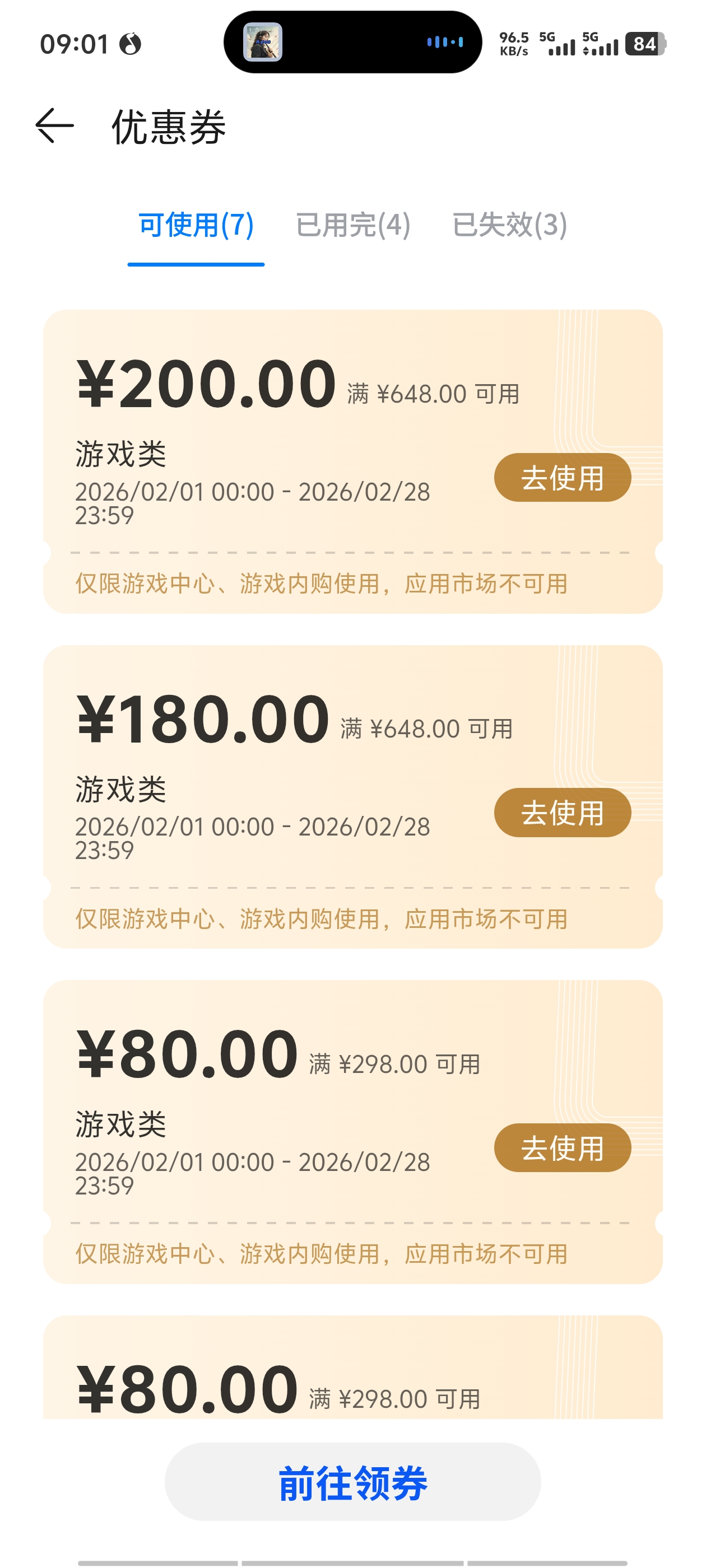Tap 去使用 on the ¥200.00 coupon
This screenshot has width=706, height=1568.
tap(561, 478)
